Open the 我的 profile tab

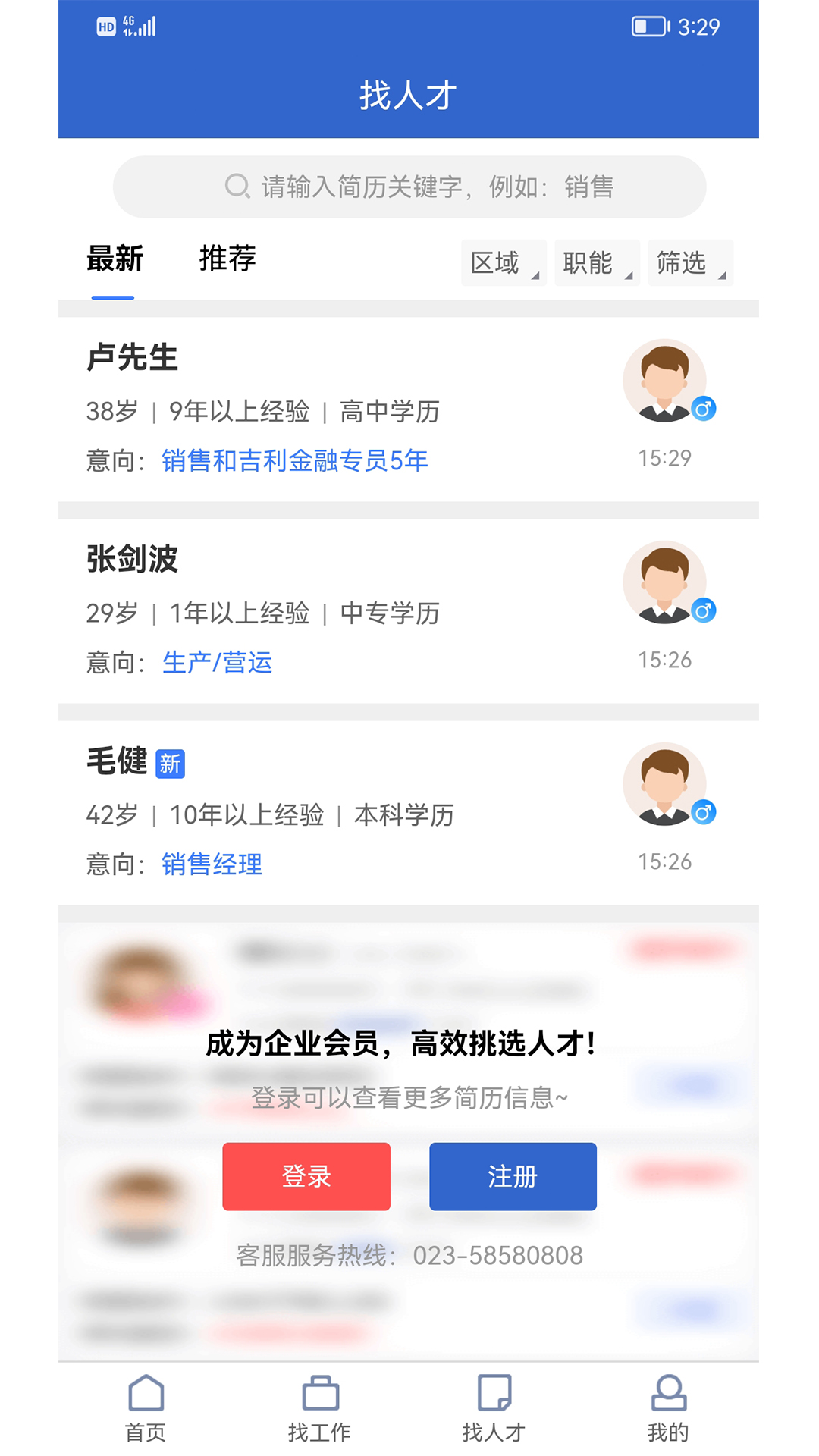(x=668, y=1408)
